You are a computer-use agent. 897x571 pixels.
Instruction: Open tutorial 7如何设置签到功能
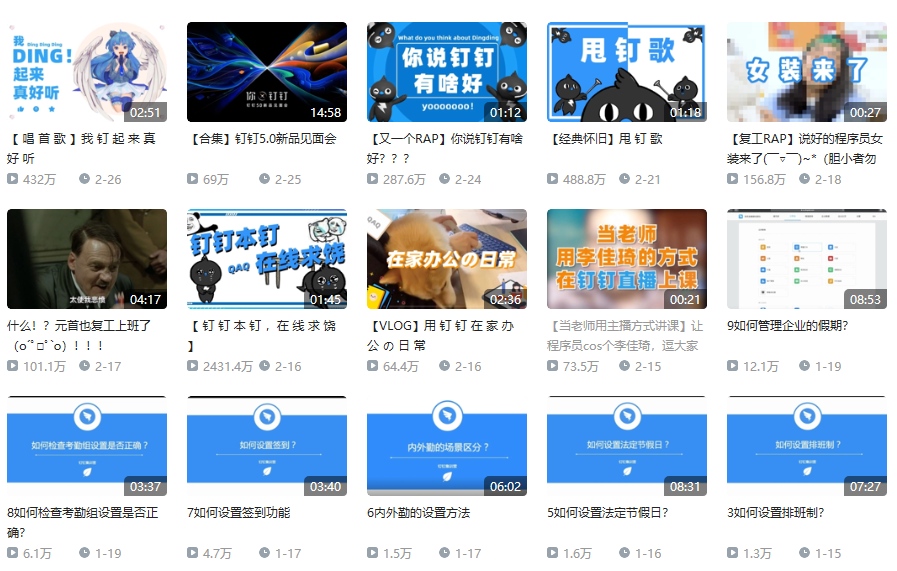coord(266,446)
